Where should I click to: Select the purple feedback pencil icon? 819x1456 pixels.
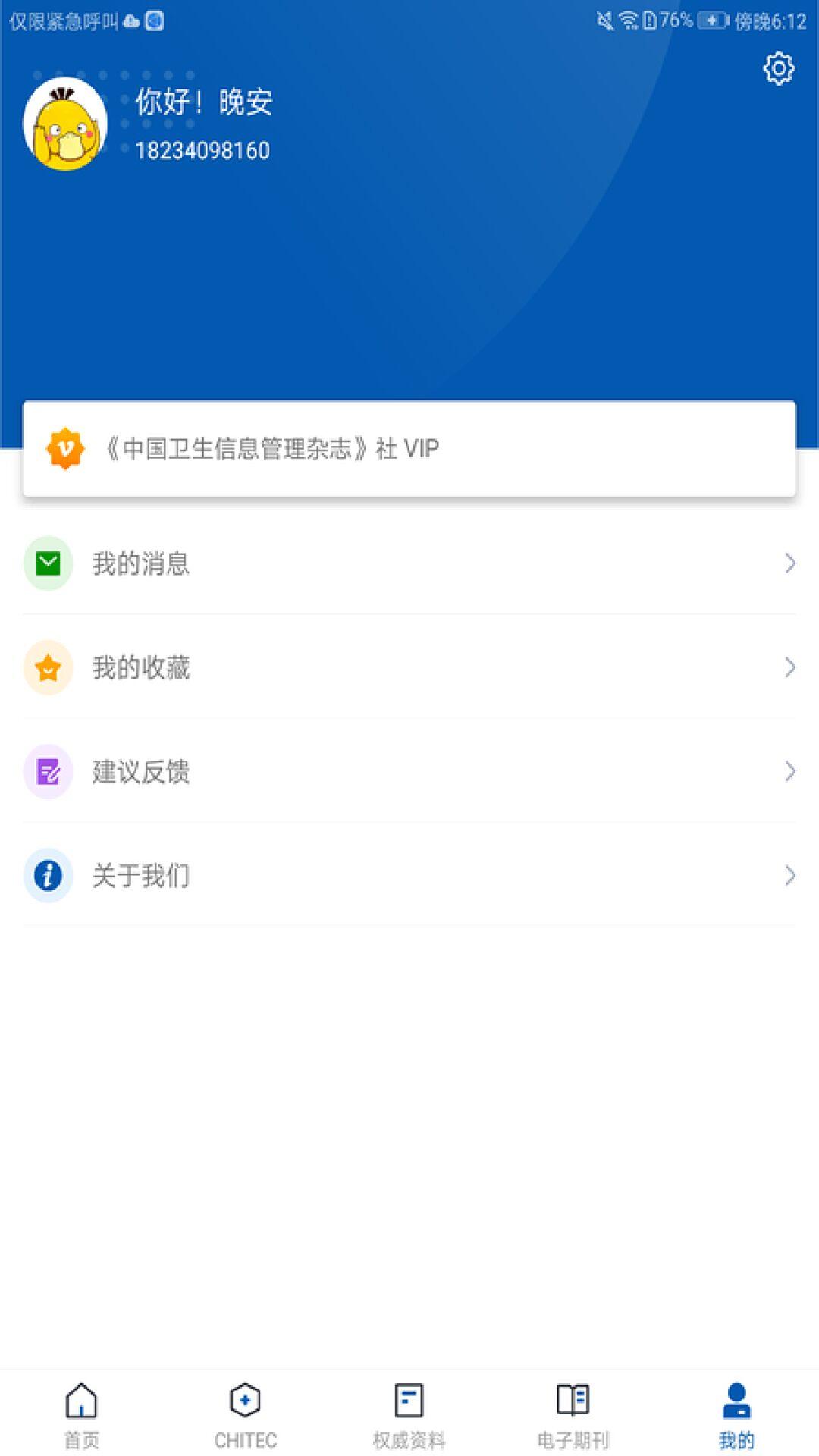click(x=47, y=772)
